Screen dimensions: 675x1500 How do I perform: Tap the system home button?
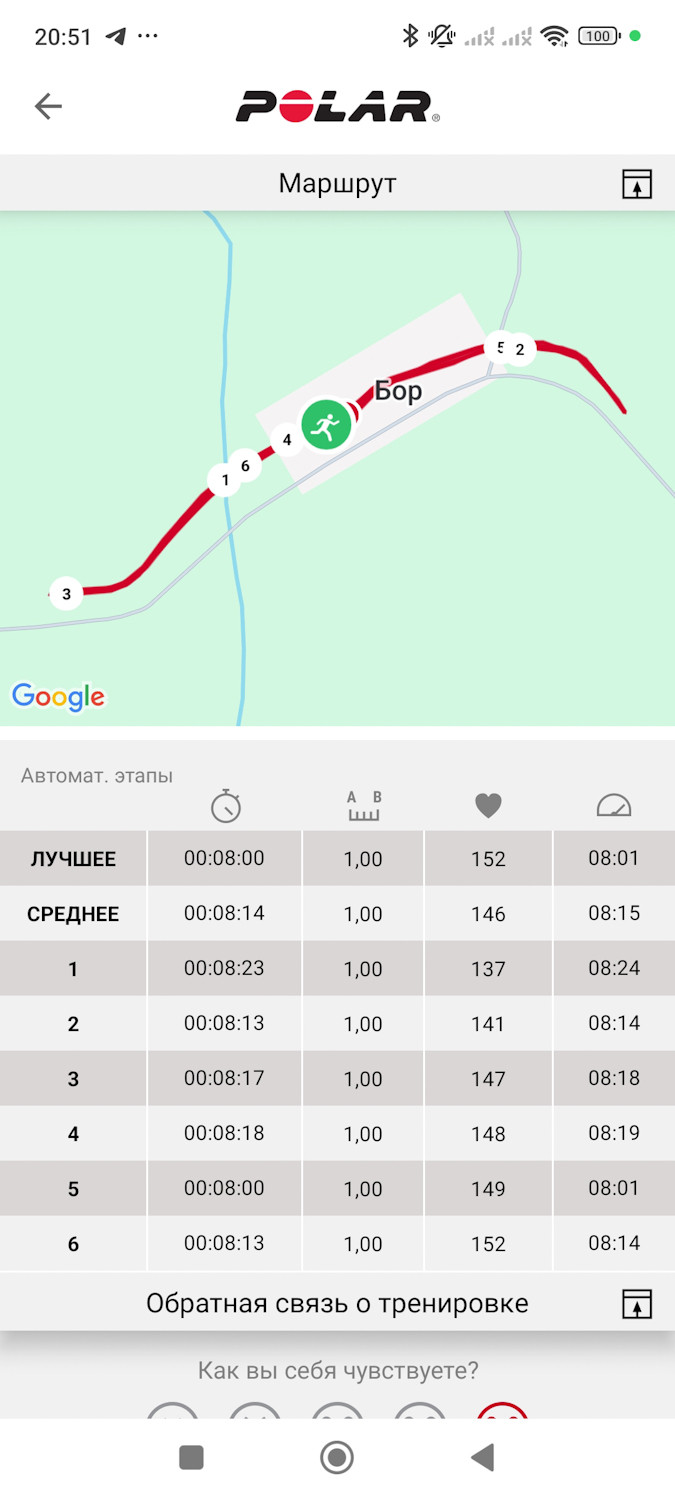pos(337,1458)
